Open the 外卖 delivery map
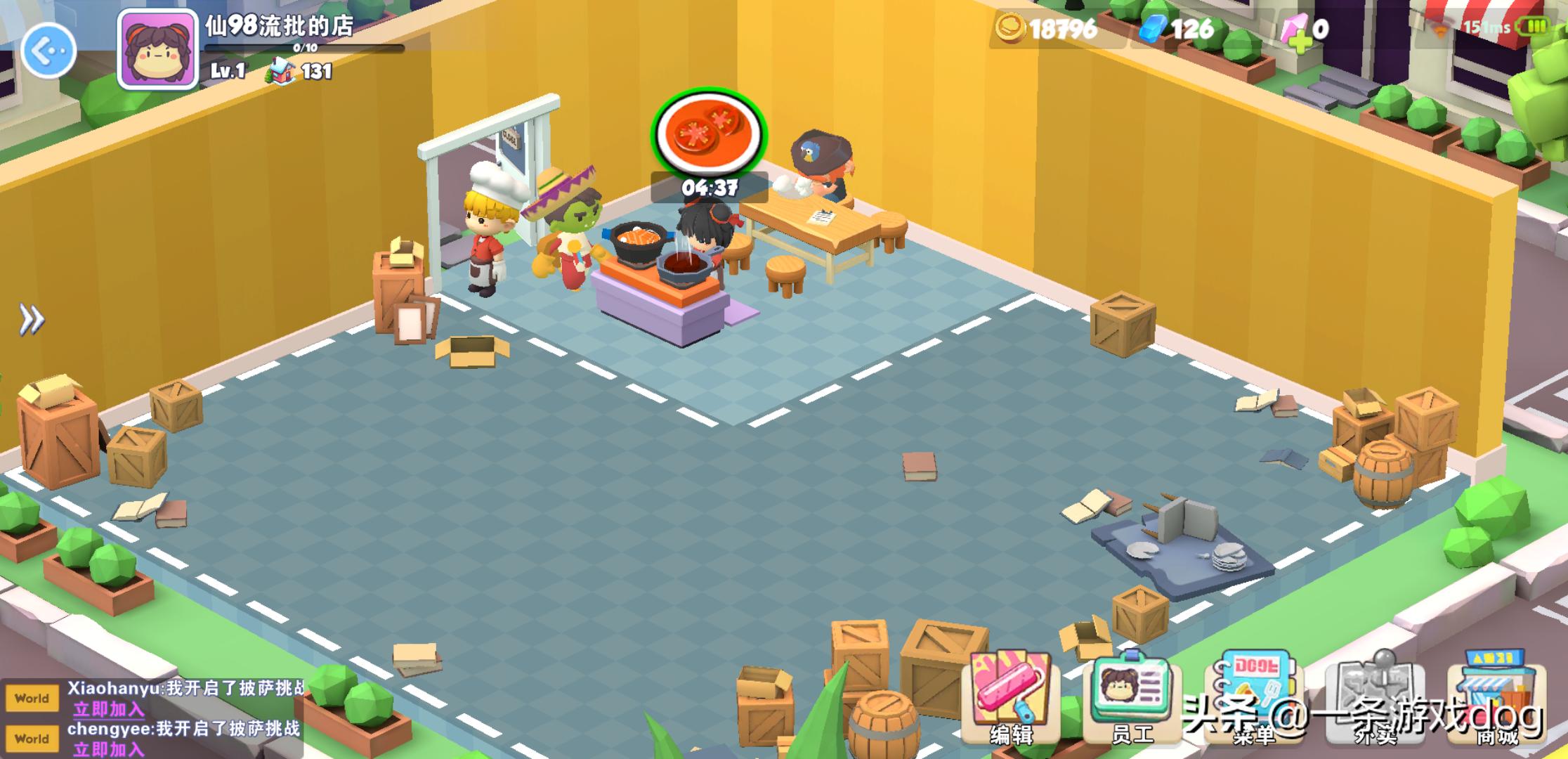1568x759 pixels. [x=1375, y=696]
